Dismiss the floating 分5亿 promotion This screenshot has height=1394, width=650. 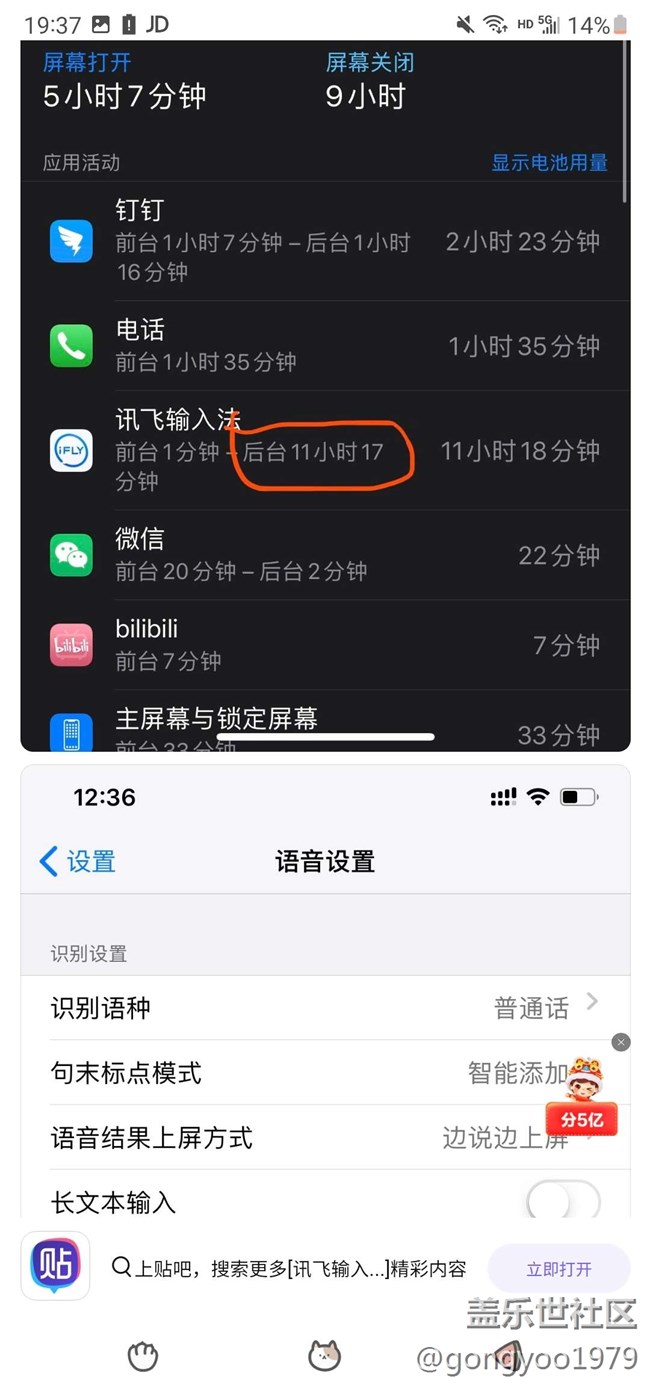621,1042
